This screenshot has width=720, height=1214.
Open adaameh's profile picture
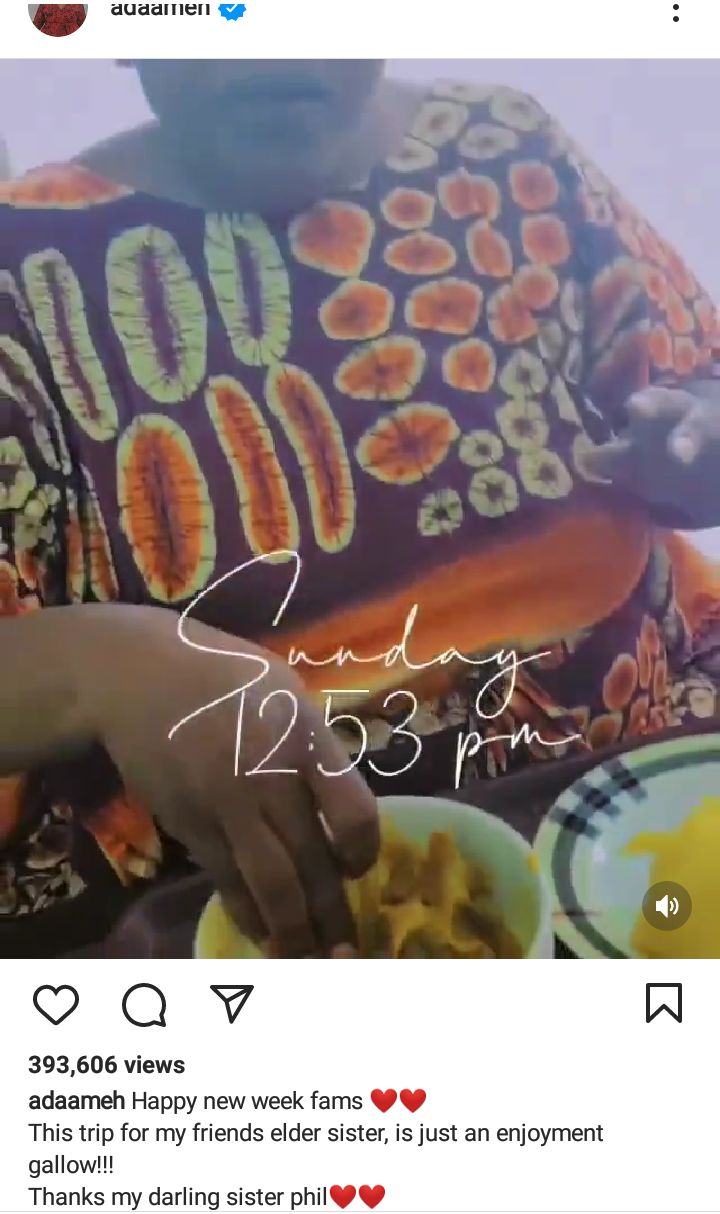tap(58, 14)
